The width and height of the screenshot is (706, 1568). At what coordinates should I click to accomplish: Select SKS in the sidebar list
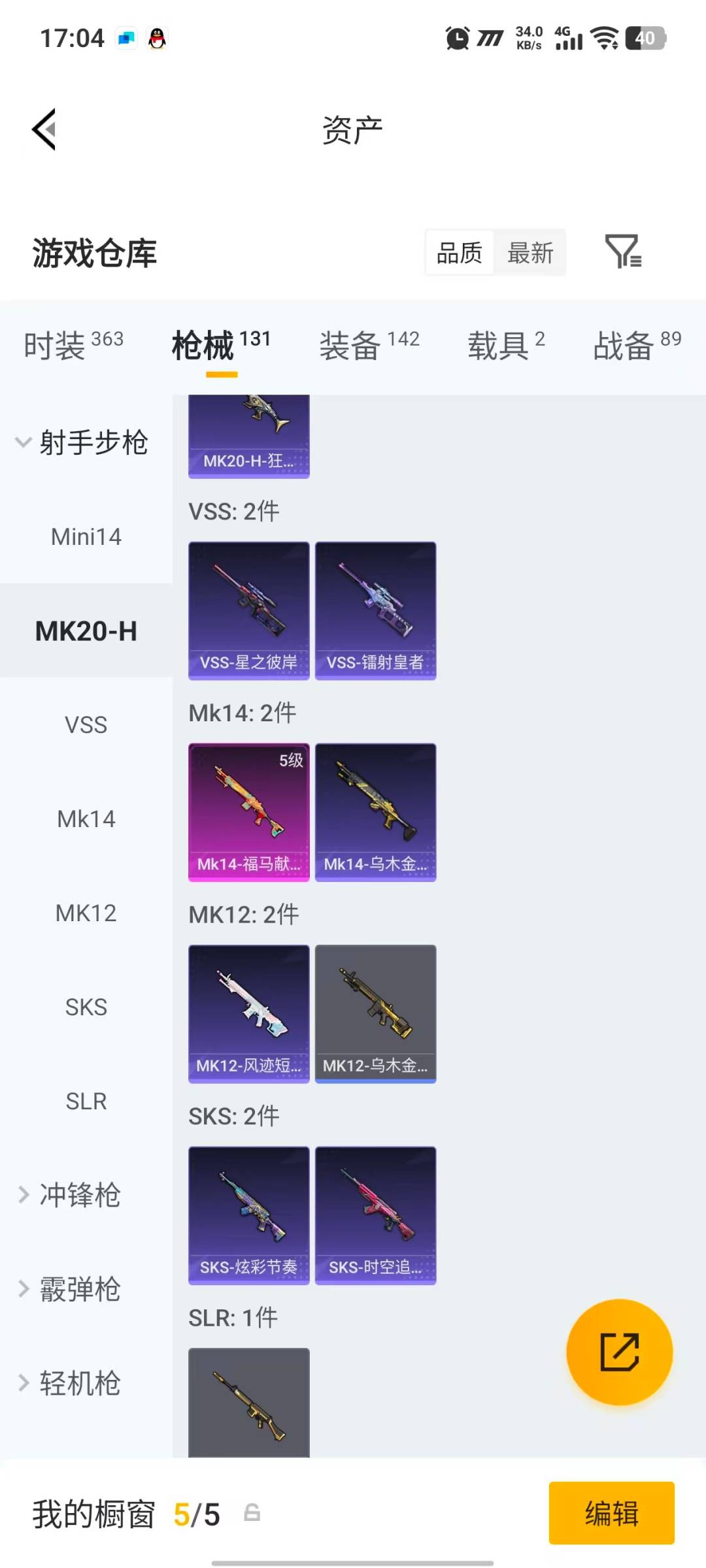click(x=86, y=1006)
